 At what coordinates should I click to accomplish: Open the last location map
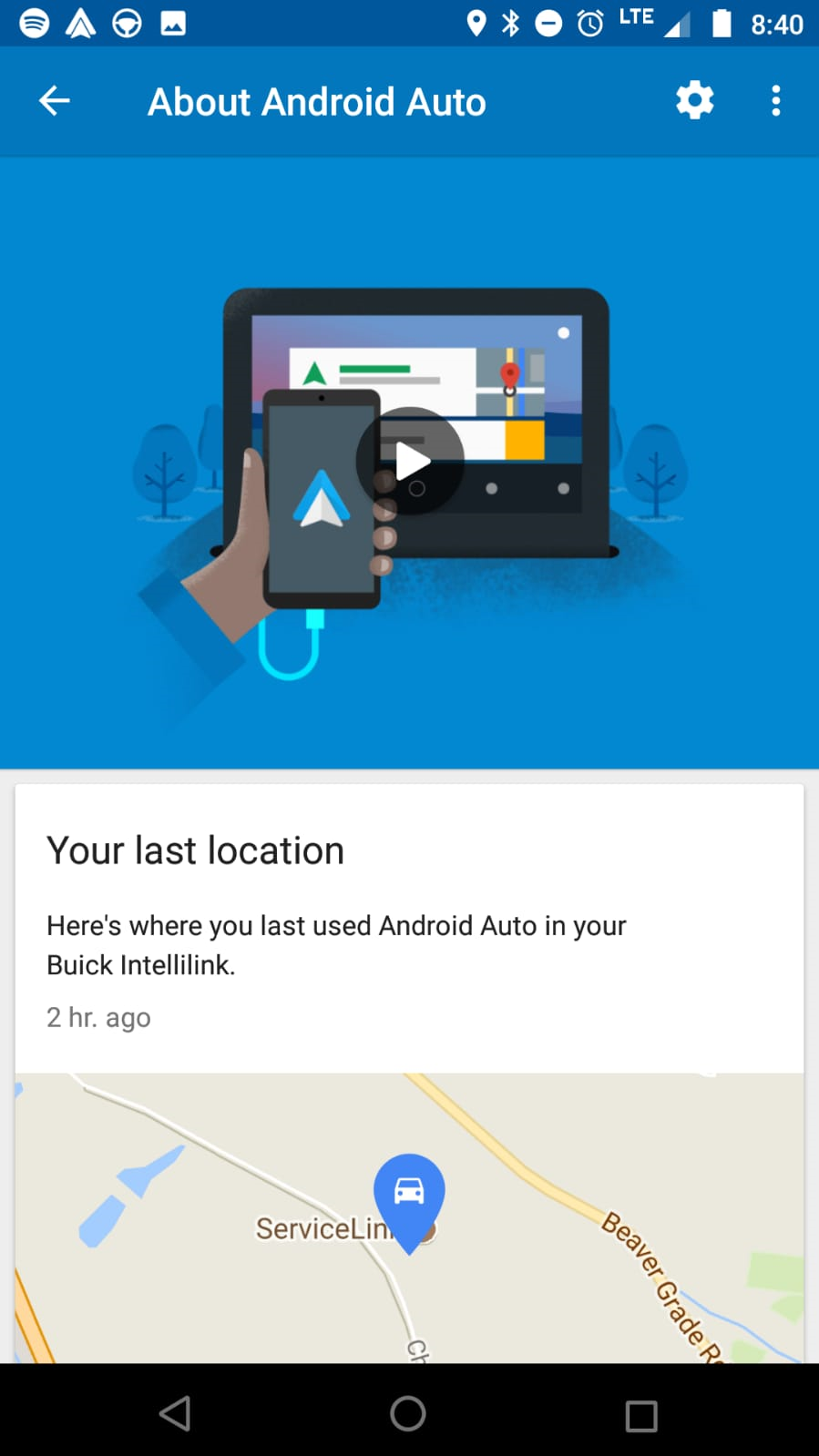(x=409, y=1217)
